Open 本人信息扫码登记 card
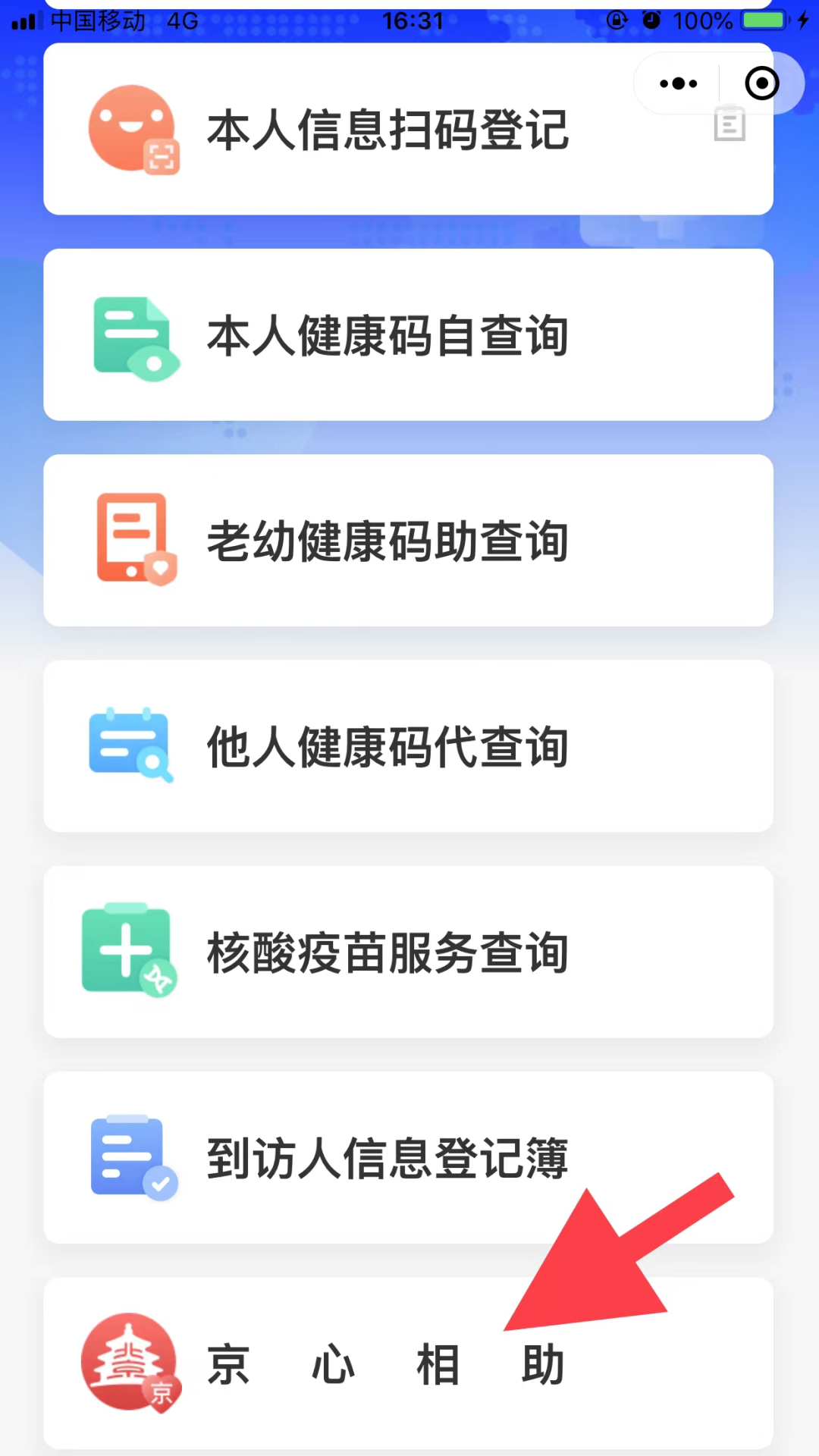Image resolution: width=819 pixels, height=1456 pixels. tap(387, 130)
